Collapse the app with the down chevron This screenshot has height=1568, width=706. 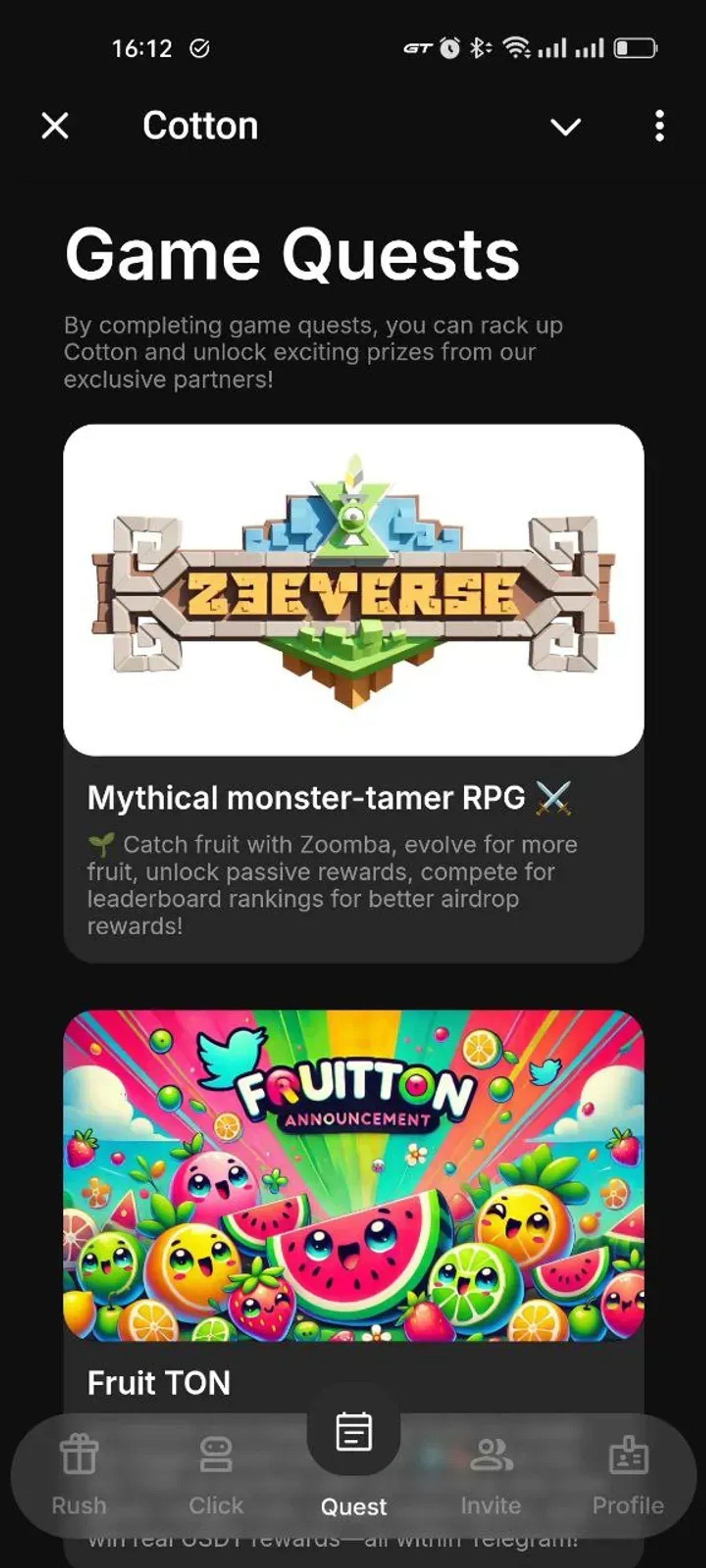[x=565, y=127]
